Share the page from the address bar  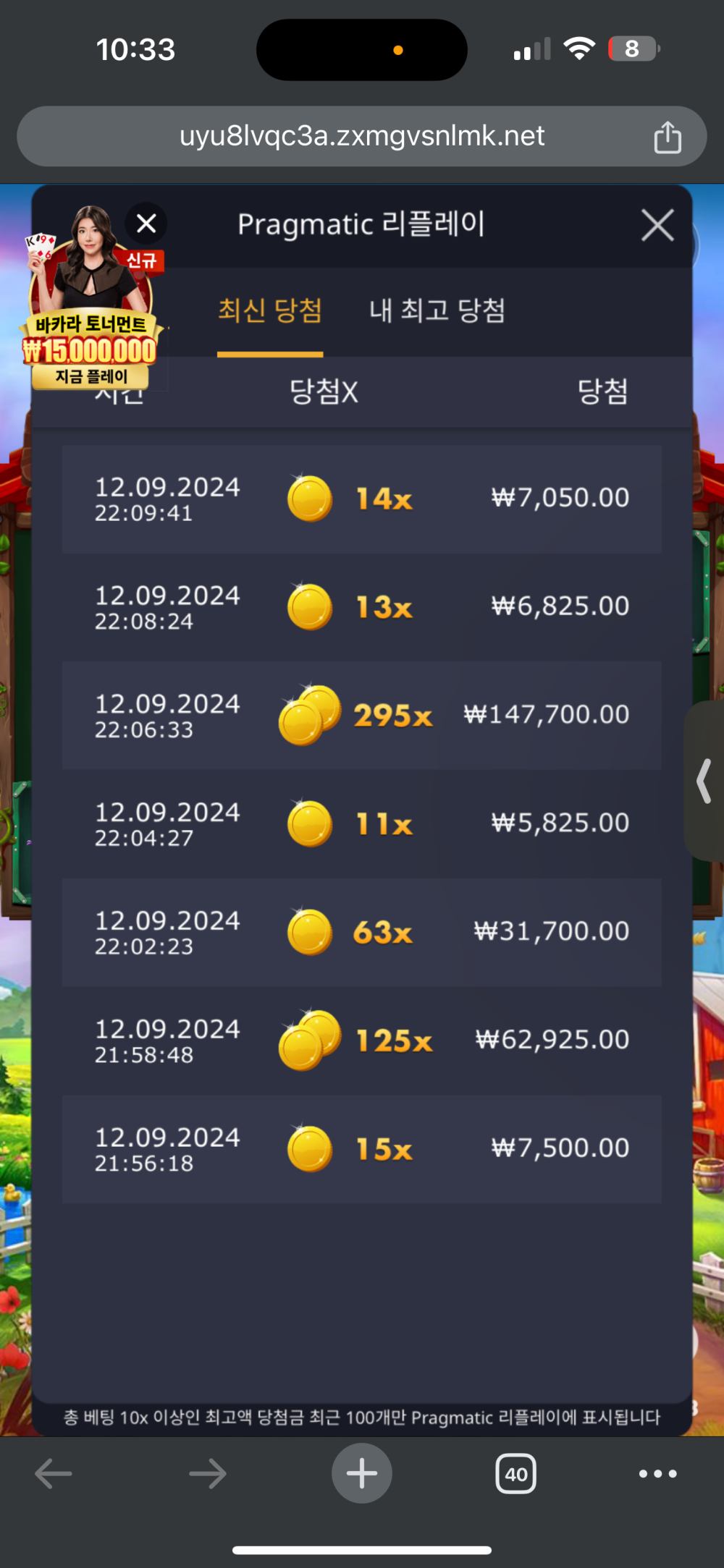(667, 137)
